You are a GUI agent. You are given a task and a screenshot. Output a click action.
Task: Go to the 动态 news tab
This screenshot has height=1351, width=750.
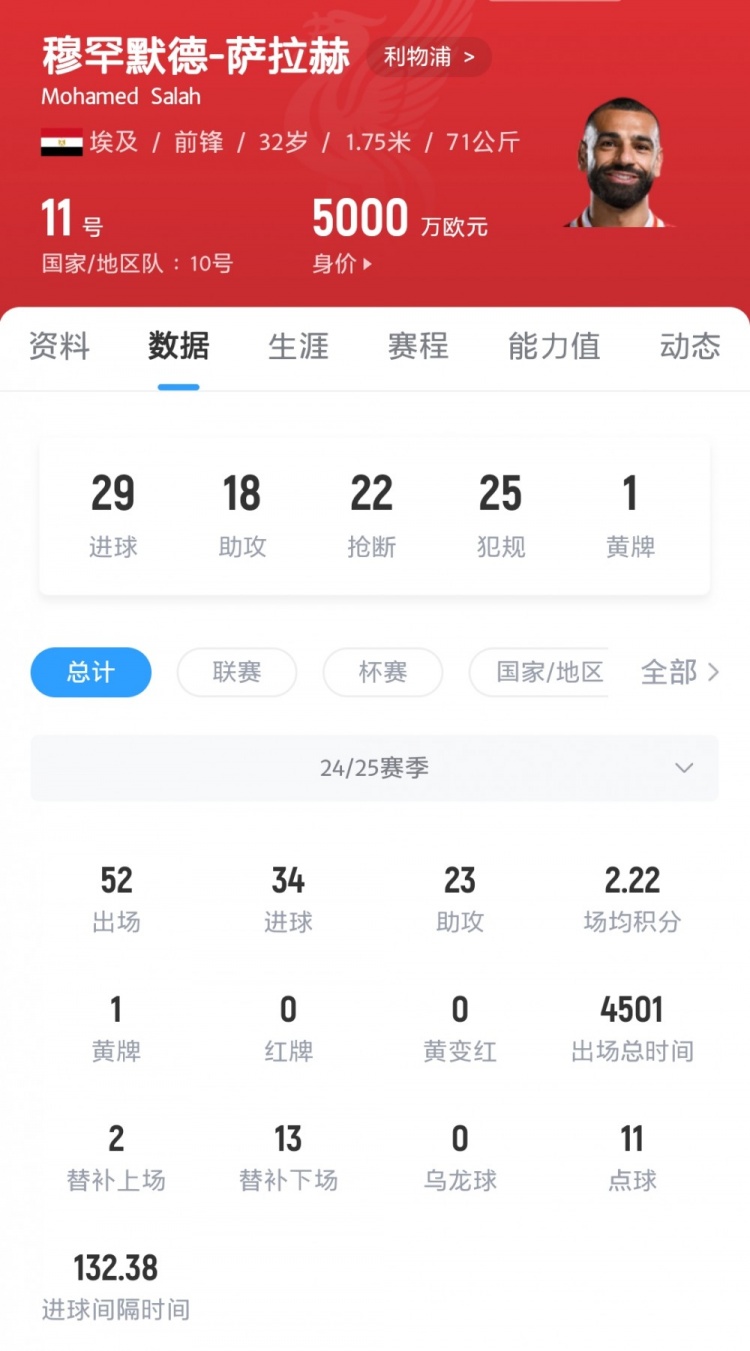690,346
